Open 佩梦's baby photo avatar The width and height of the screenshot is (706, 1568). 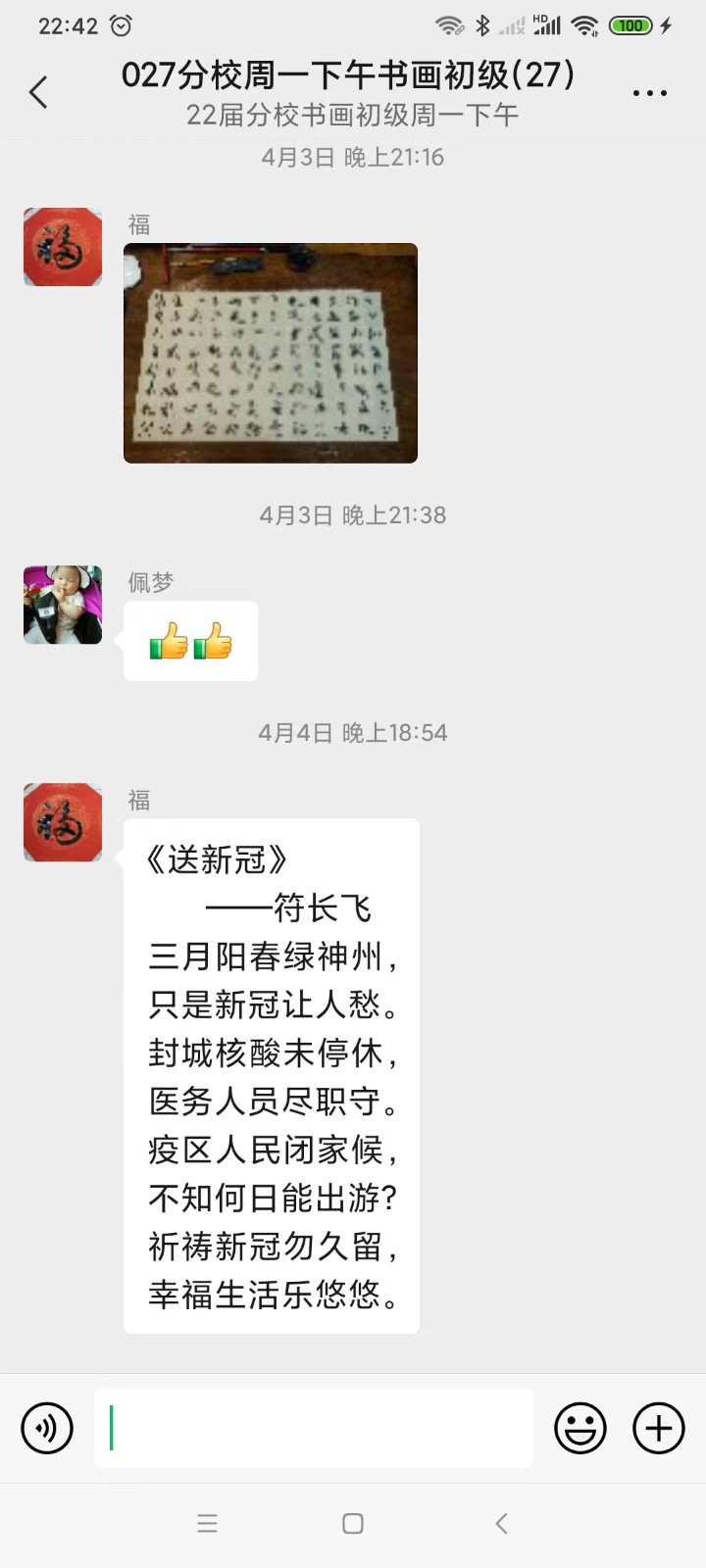click(x=63, y=605)
